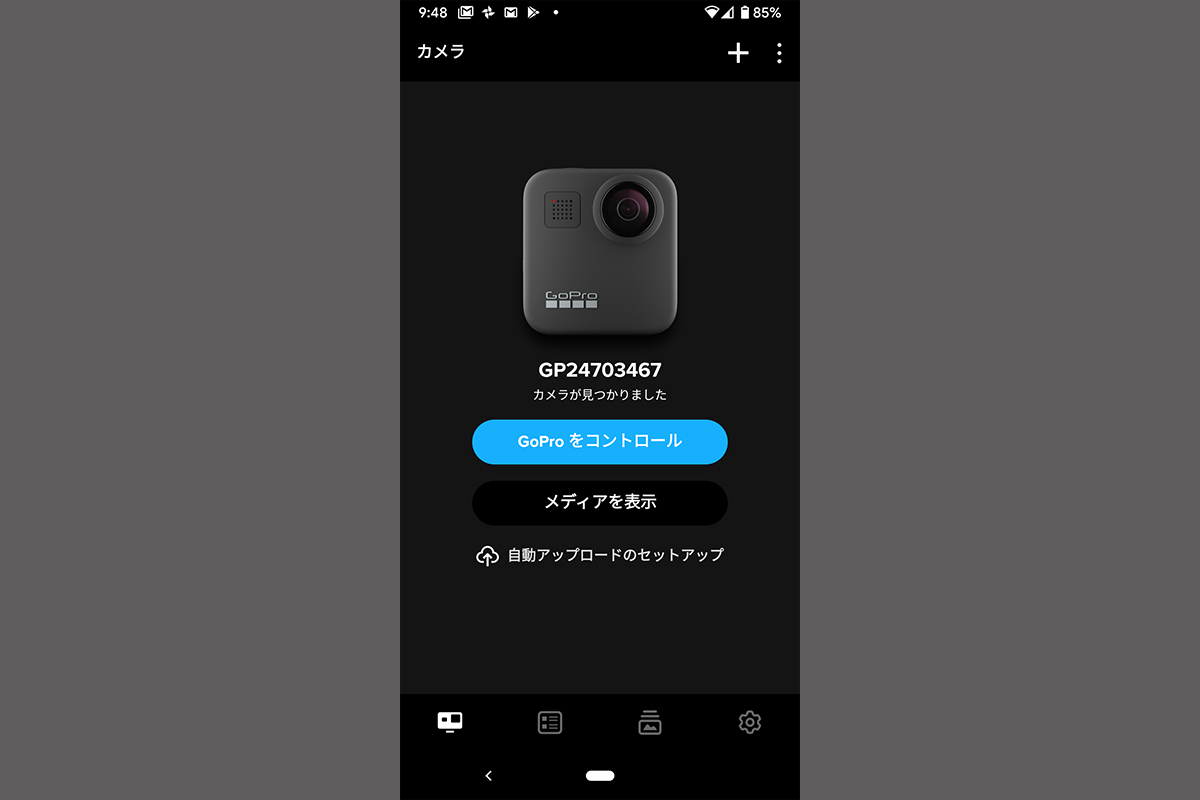Open メディアを表示 to view media
The width and height of the screenshot is (1200, 800).
click(600, 503)
